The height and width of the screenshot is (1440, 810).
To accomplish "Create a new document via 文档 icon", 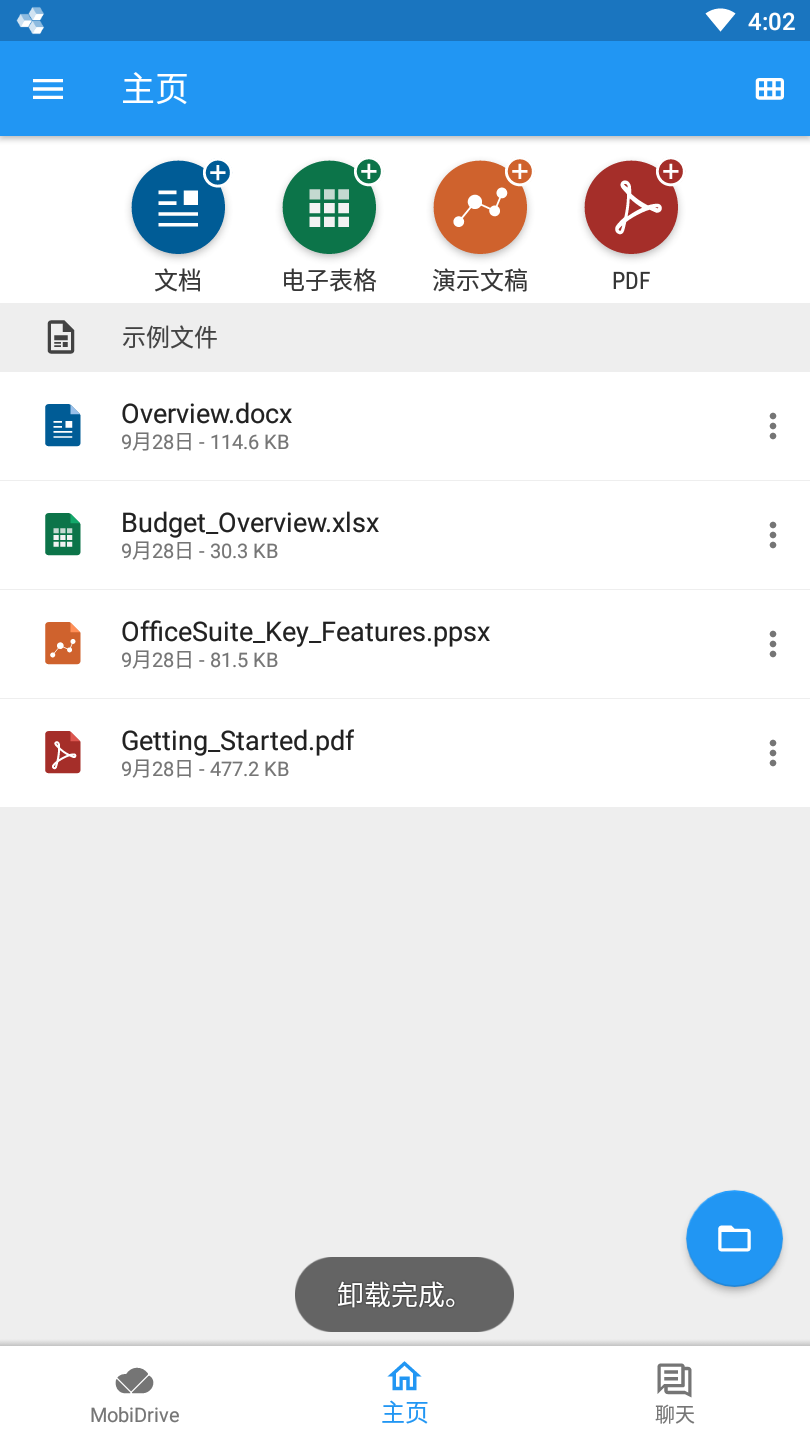I will point(178,207).
